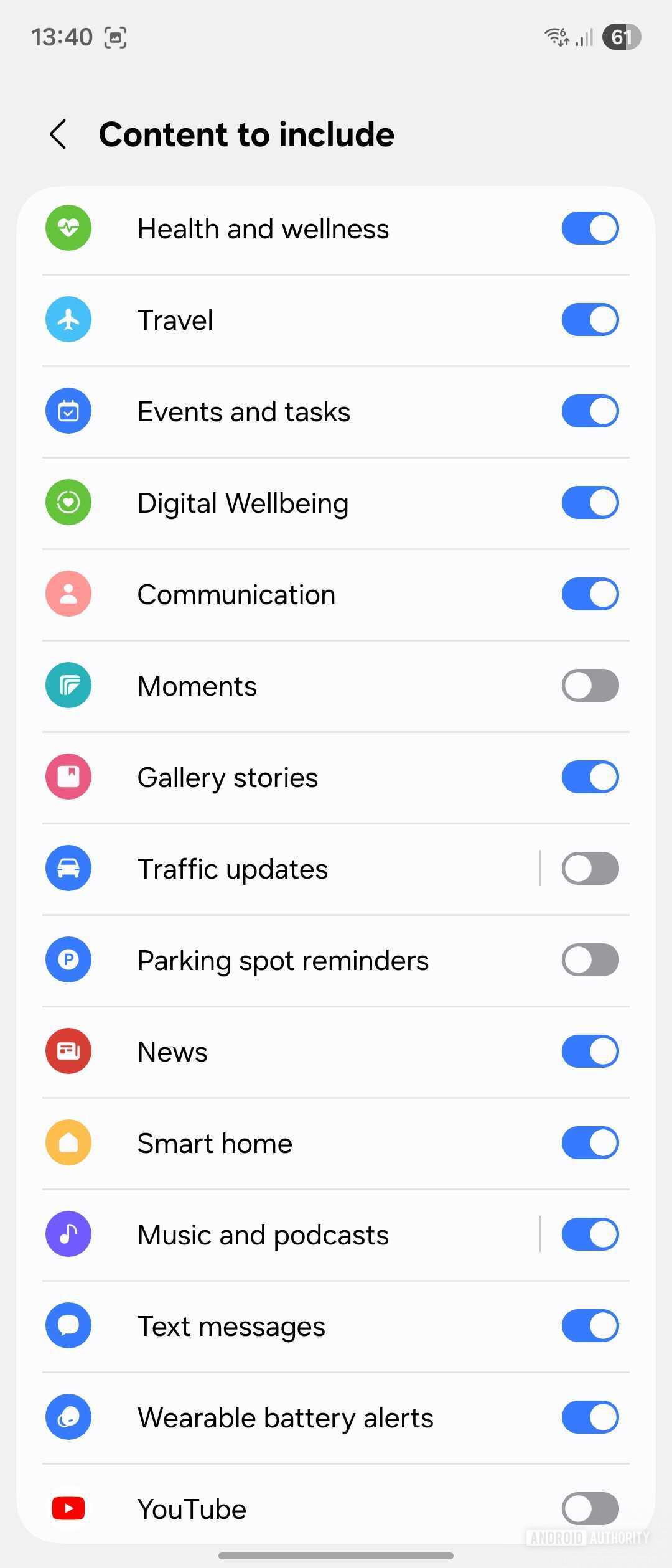Image resolution: width=672 pixels, height=1568 pixels.
Task: Turn off Health and wellness content
Action: click(590, 228)
